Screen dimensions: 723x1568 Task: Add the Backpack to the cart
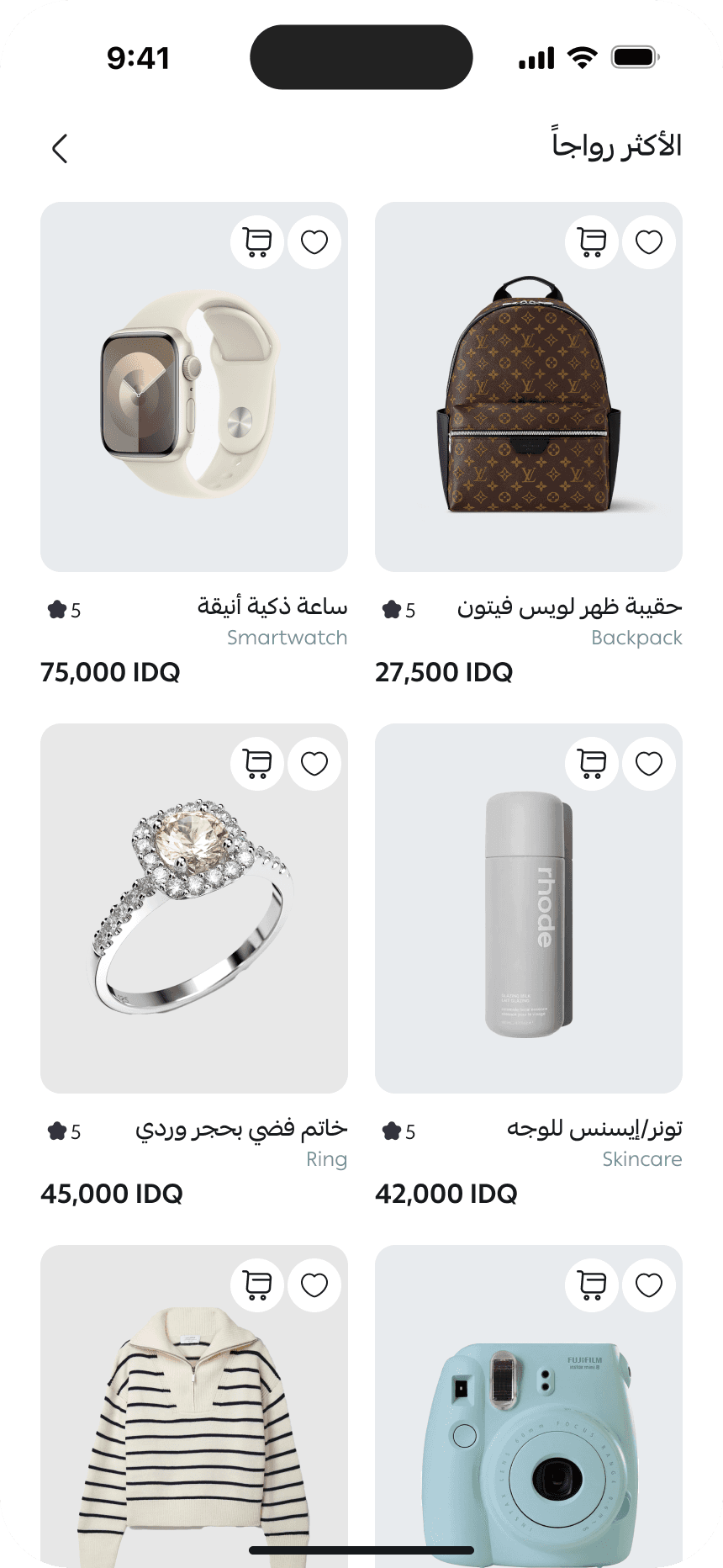[x=592, y=242]
